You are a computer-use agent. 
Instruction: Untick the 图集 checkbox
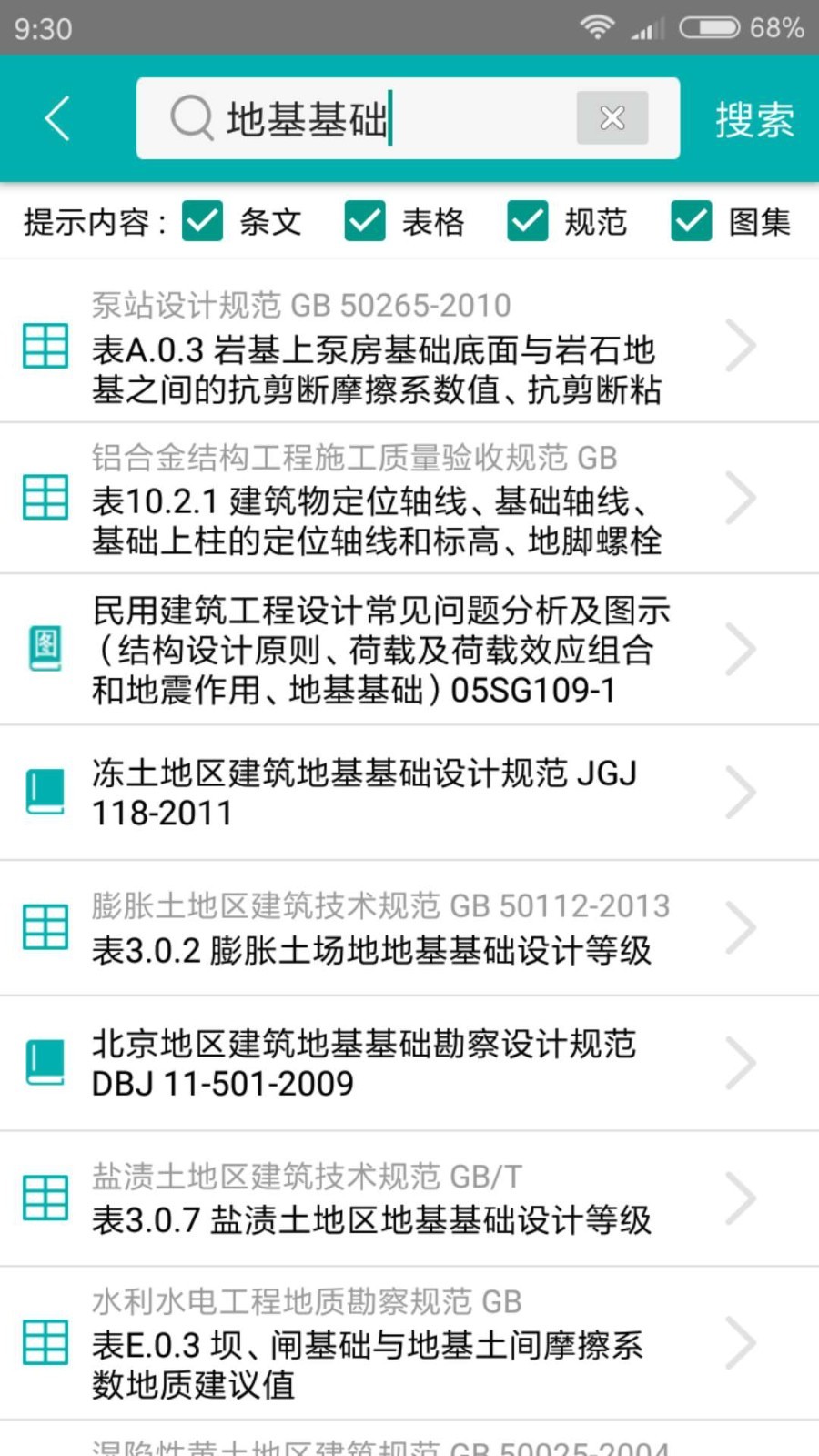[691, 221]
